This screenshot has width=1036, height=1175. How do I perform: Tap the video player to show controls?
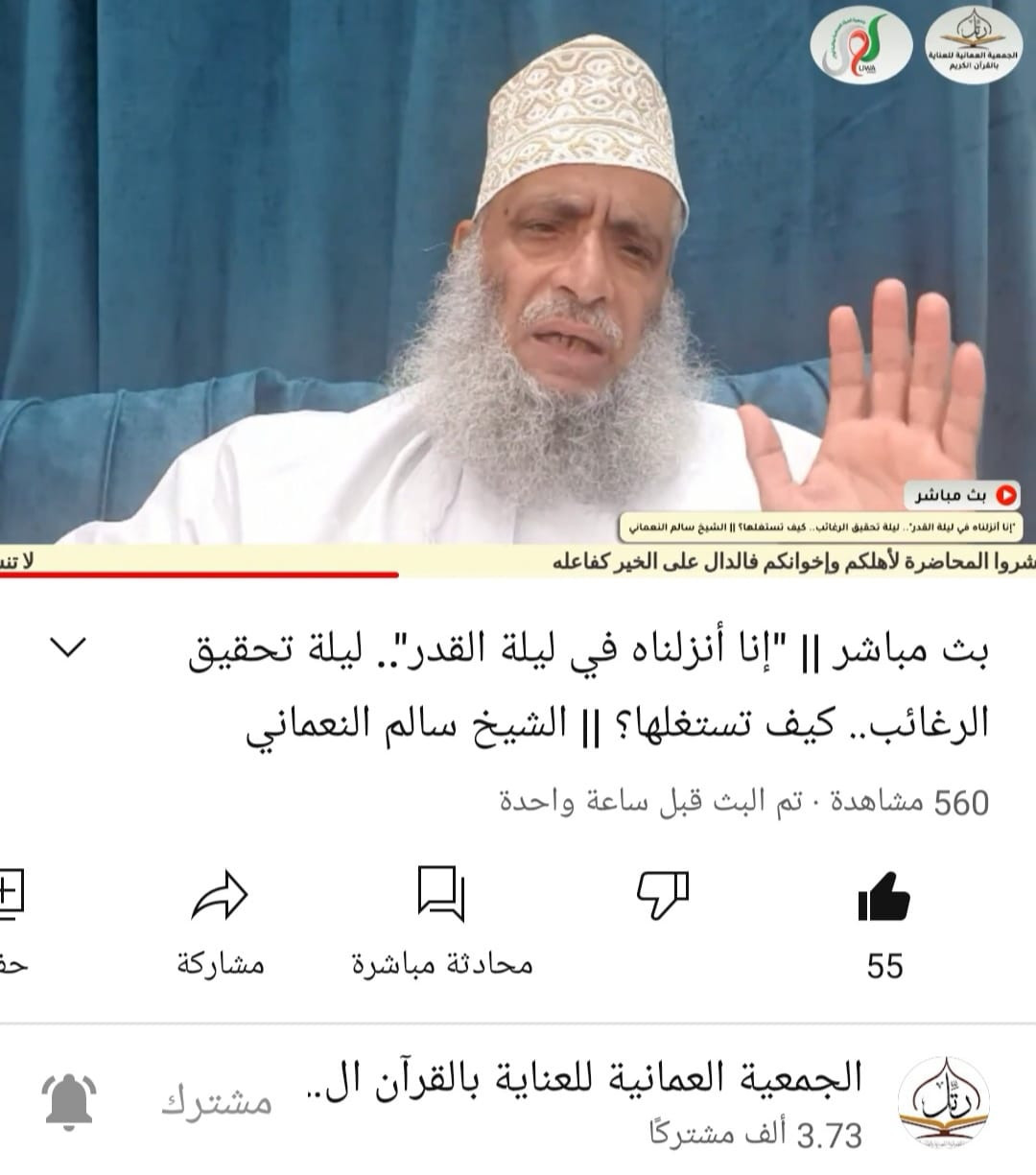pyautogui.click(x=518, y=288)
